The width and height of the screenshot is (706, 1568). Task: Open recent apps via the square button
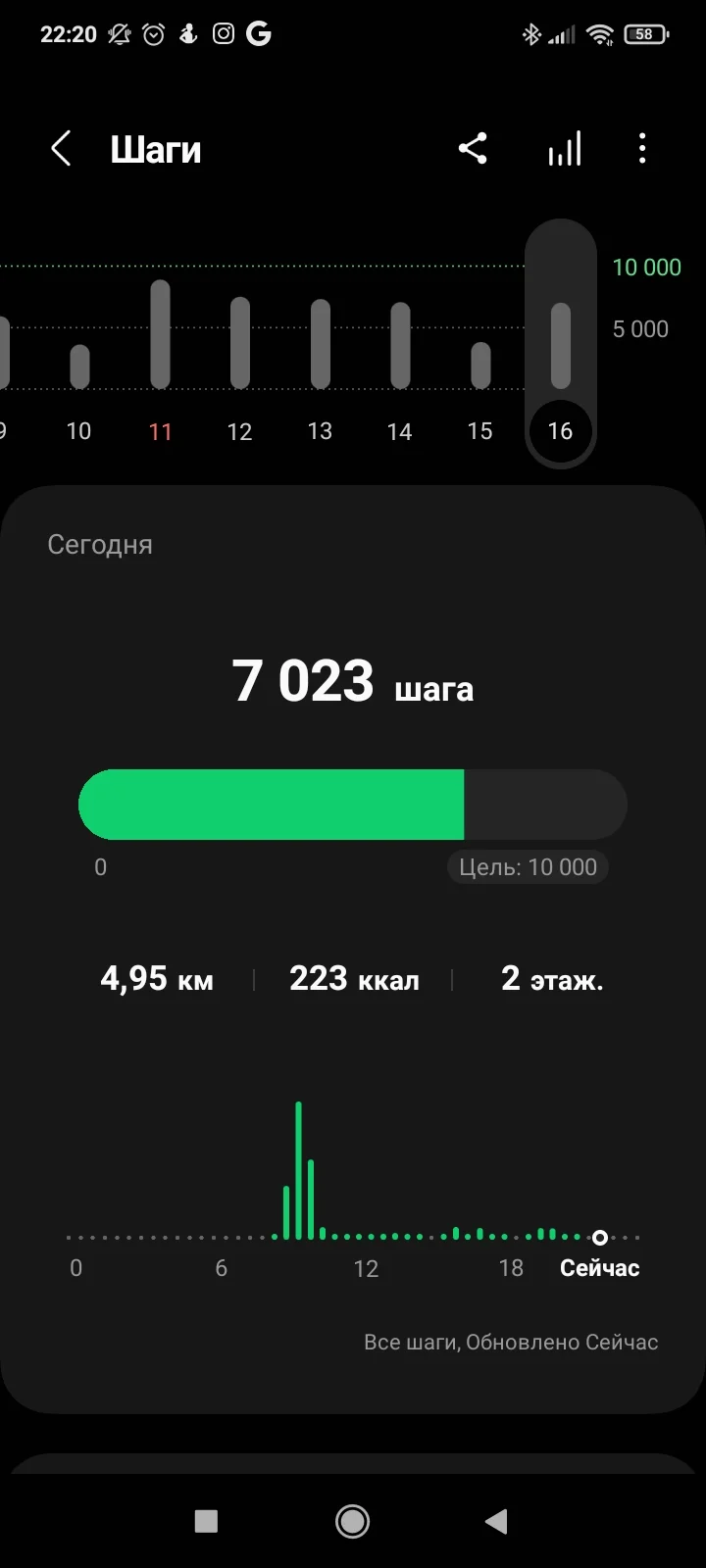tap(206, 1521)
